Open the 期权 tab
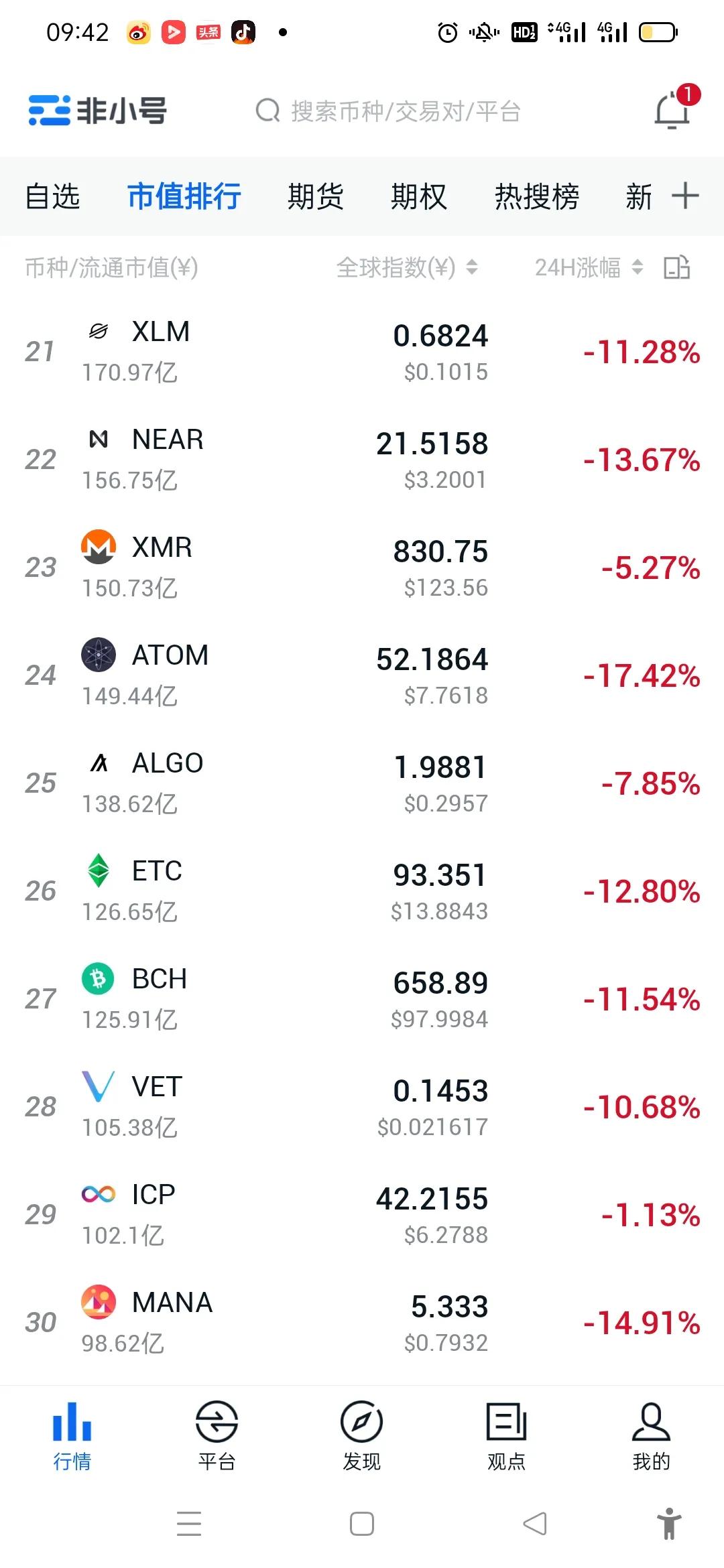Viewport: 724px width, 1568px height. pos(419,197)
